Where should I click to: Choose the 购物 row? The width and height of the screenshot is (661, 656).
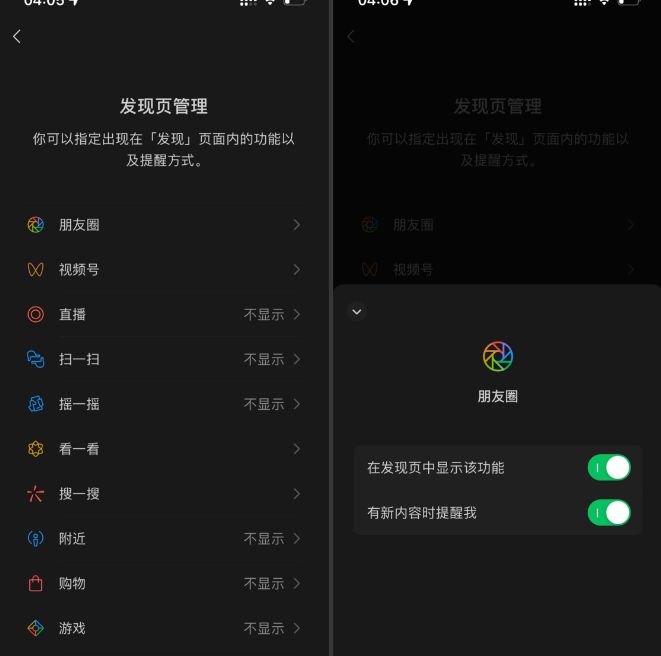165,583
